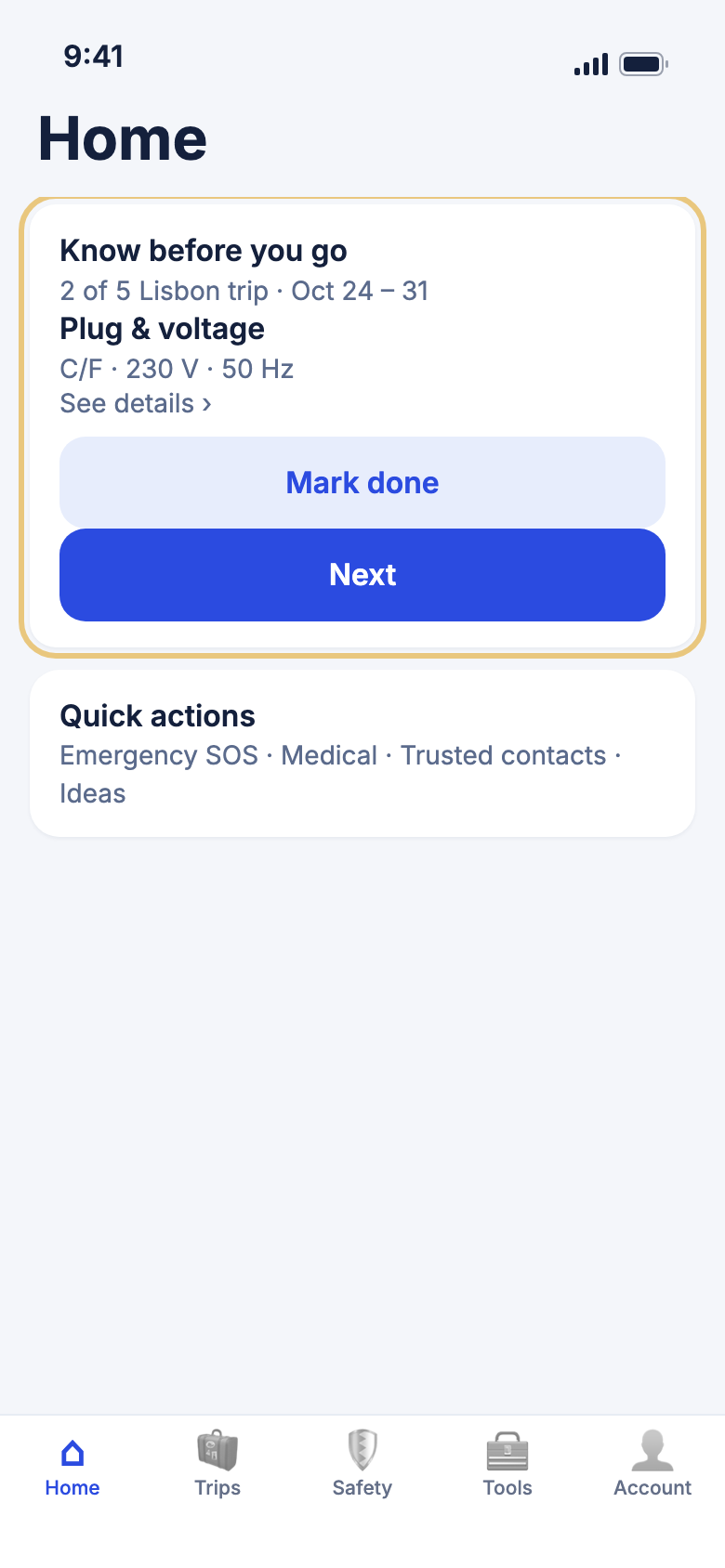Open the Tools tab
The width and height of the screenshot is (725, 1568).
tap(507, 1464)
